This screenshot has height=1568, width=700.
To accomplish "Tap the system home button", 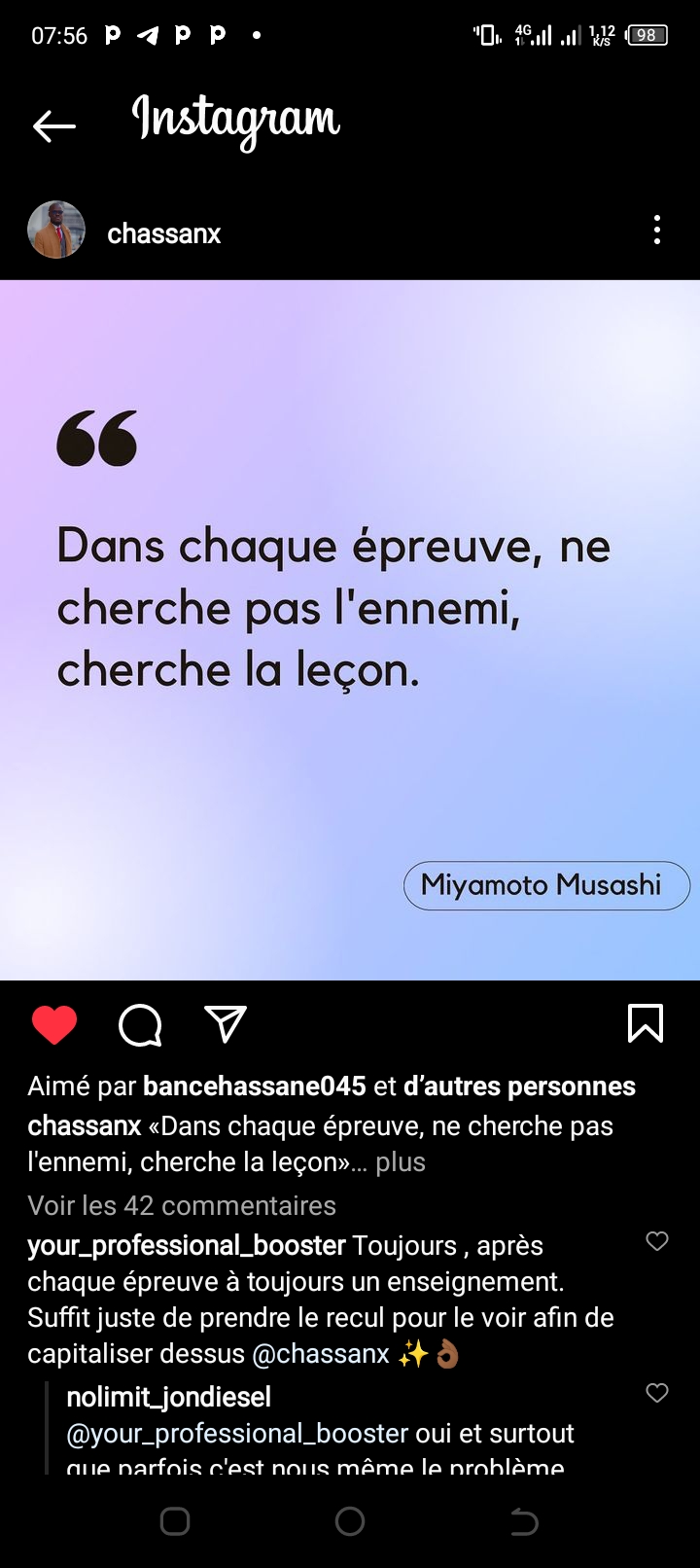I will [350, 1521].
